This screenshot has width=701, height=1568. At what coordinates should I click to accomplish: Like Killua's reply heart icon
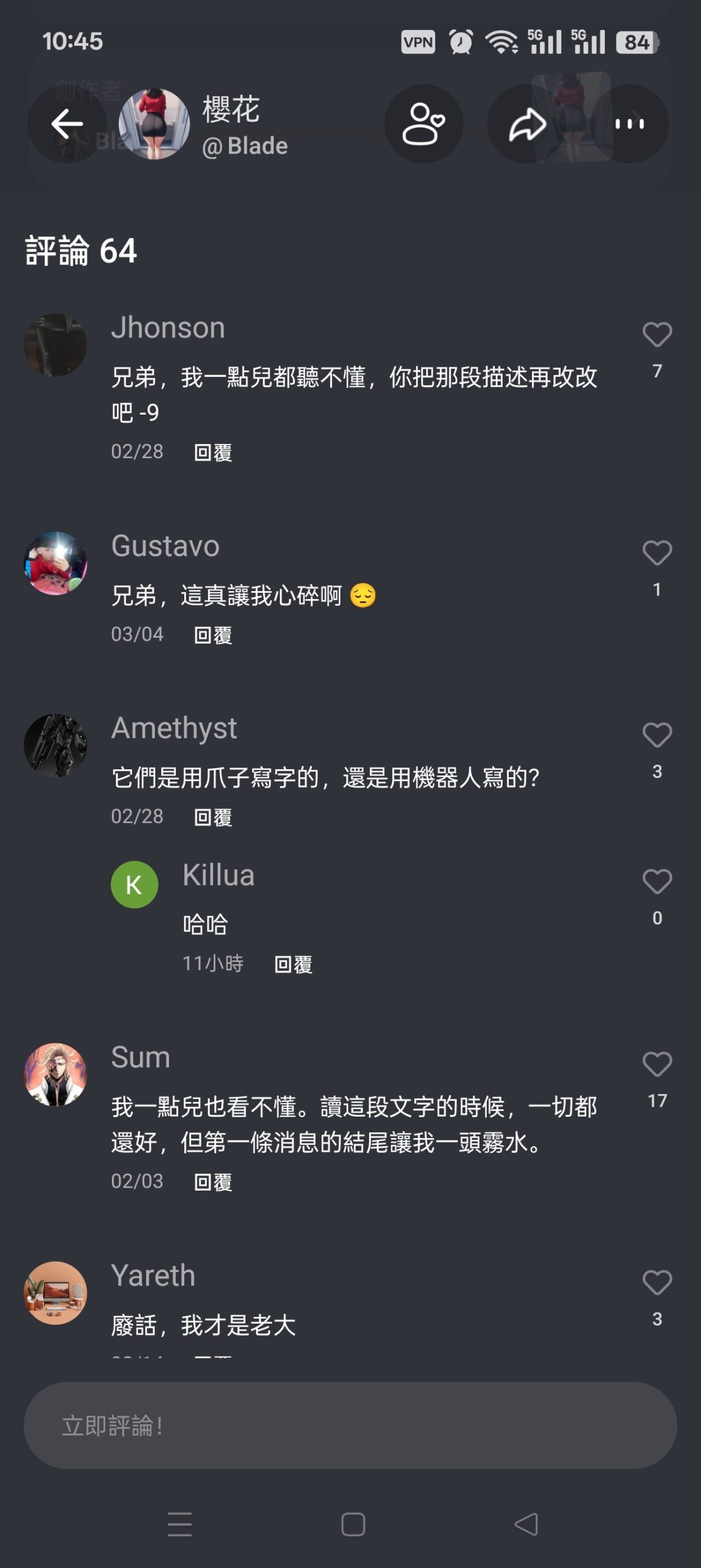656,882
